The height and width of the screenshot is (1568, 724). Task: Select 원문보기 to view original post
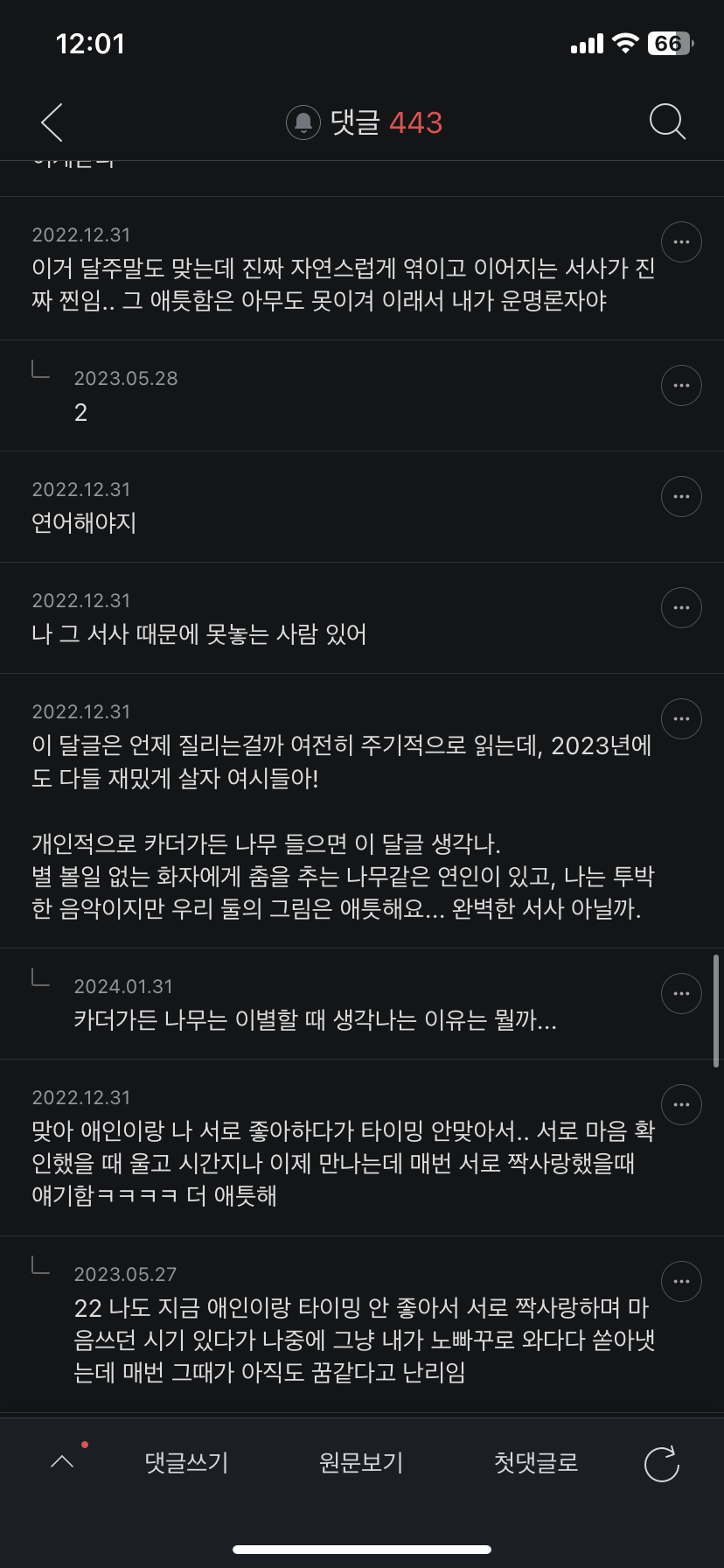point(361,1462)
